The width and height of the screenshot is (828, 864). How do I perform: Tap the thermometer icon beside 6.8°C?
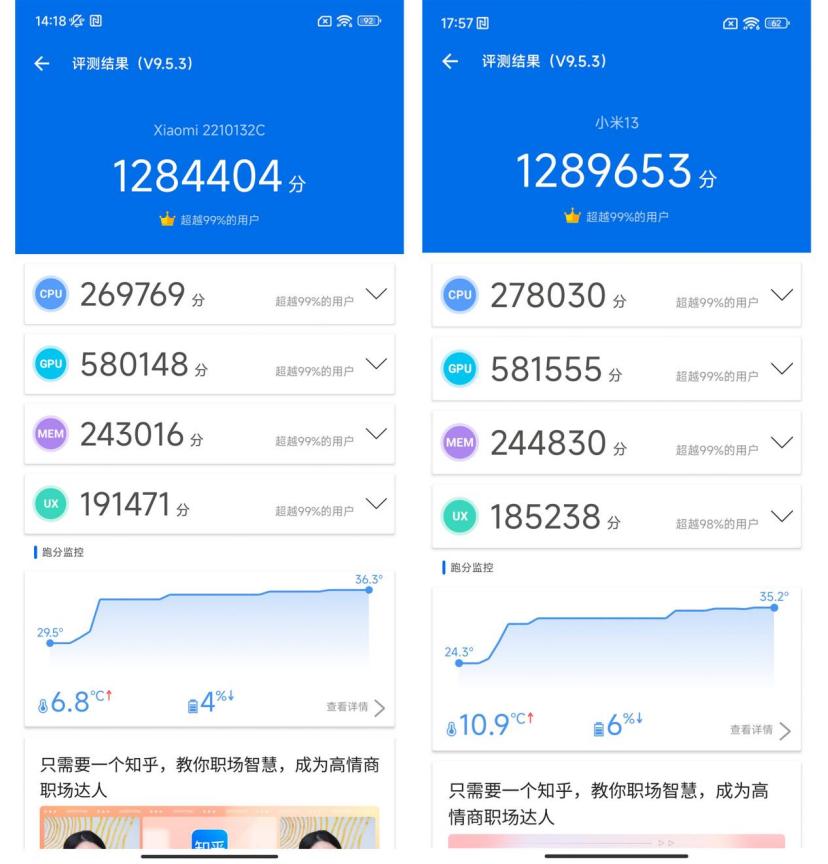[x=42, y=705]
